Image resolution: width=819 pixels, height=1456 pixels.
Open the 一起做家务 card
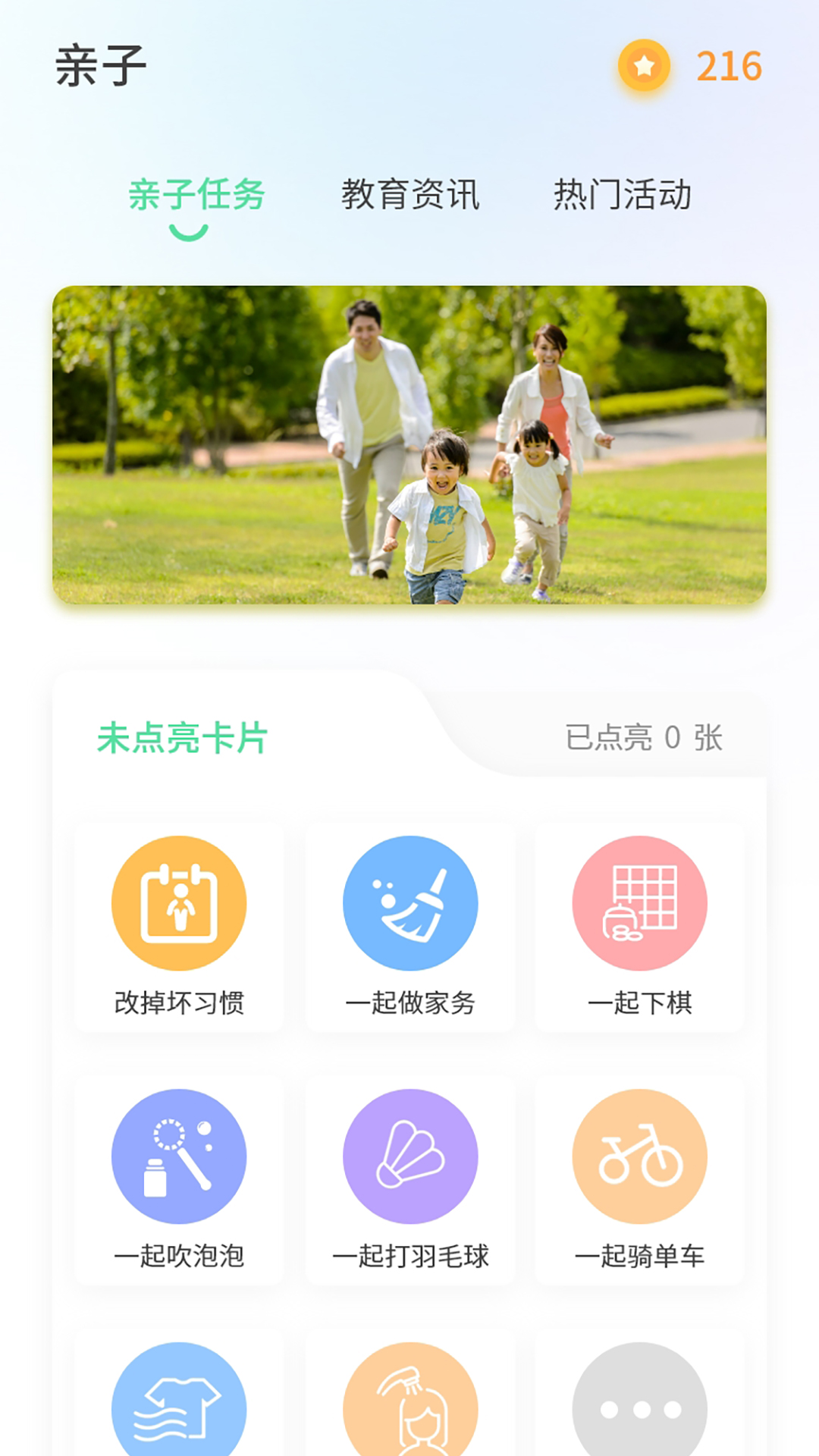coord(410,927)
